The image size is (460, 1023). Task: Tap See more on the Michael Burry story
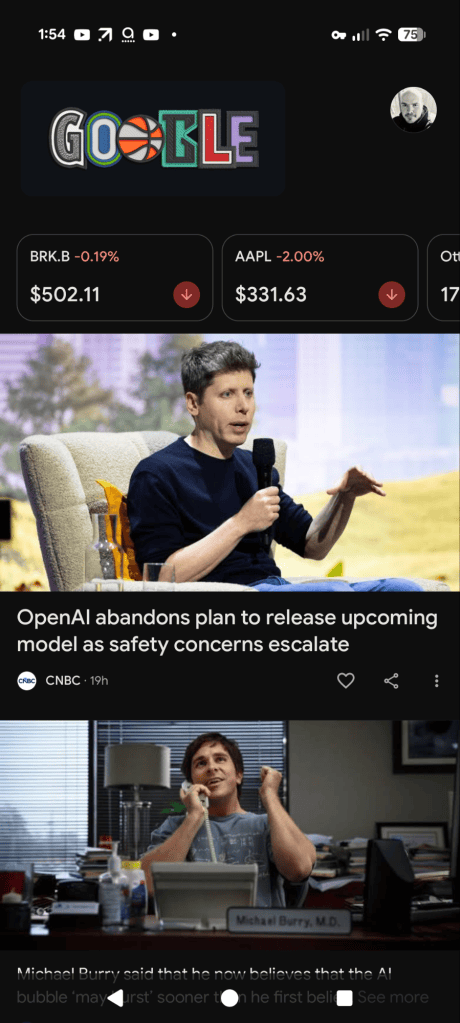[x=393, y=997]
